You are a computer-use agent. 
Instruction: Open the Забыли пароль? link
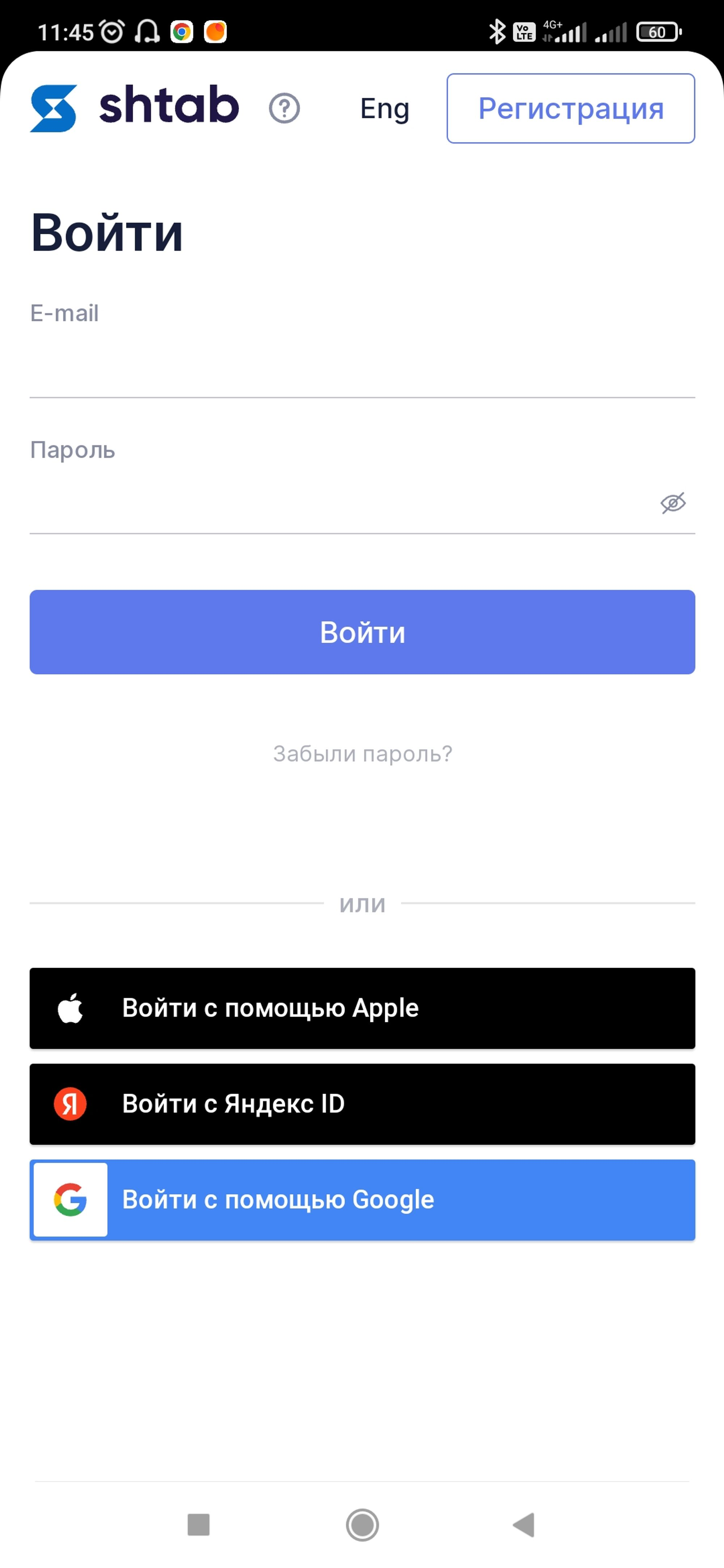362,753
